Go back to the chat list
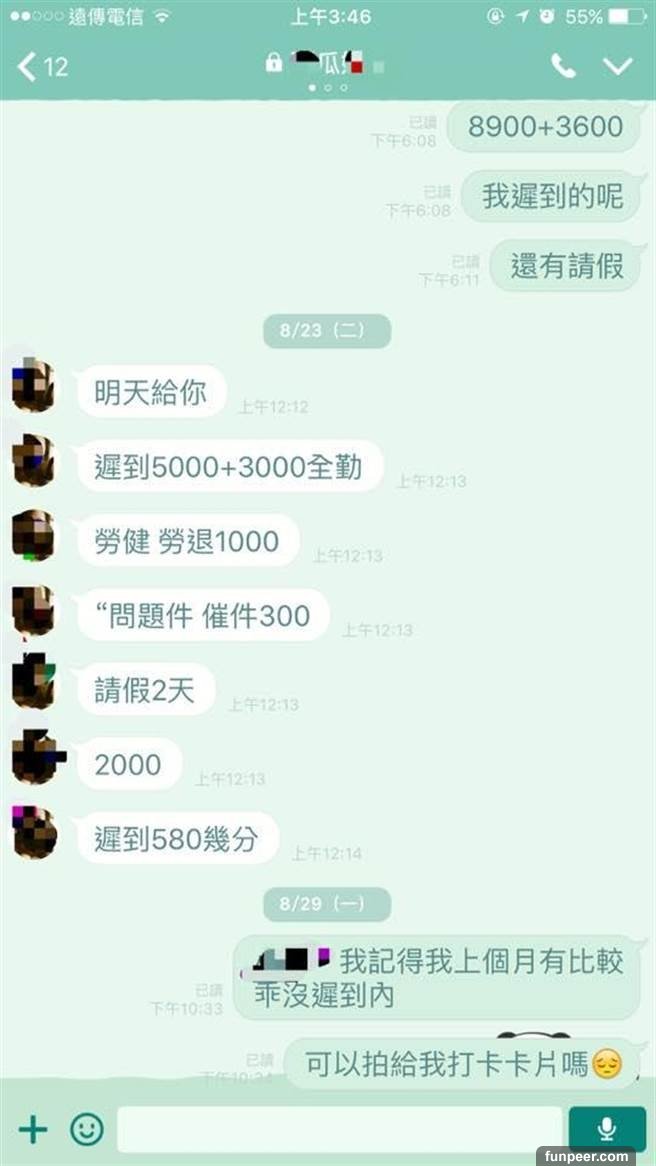656x1166 pixels. coord(42,67)
